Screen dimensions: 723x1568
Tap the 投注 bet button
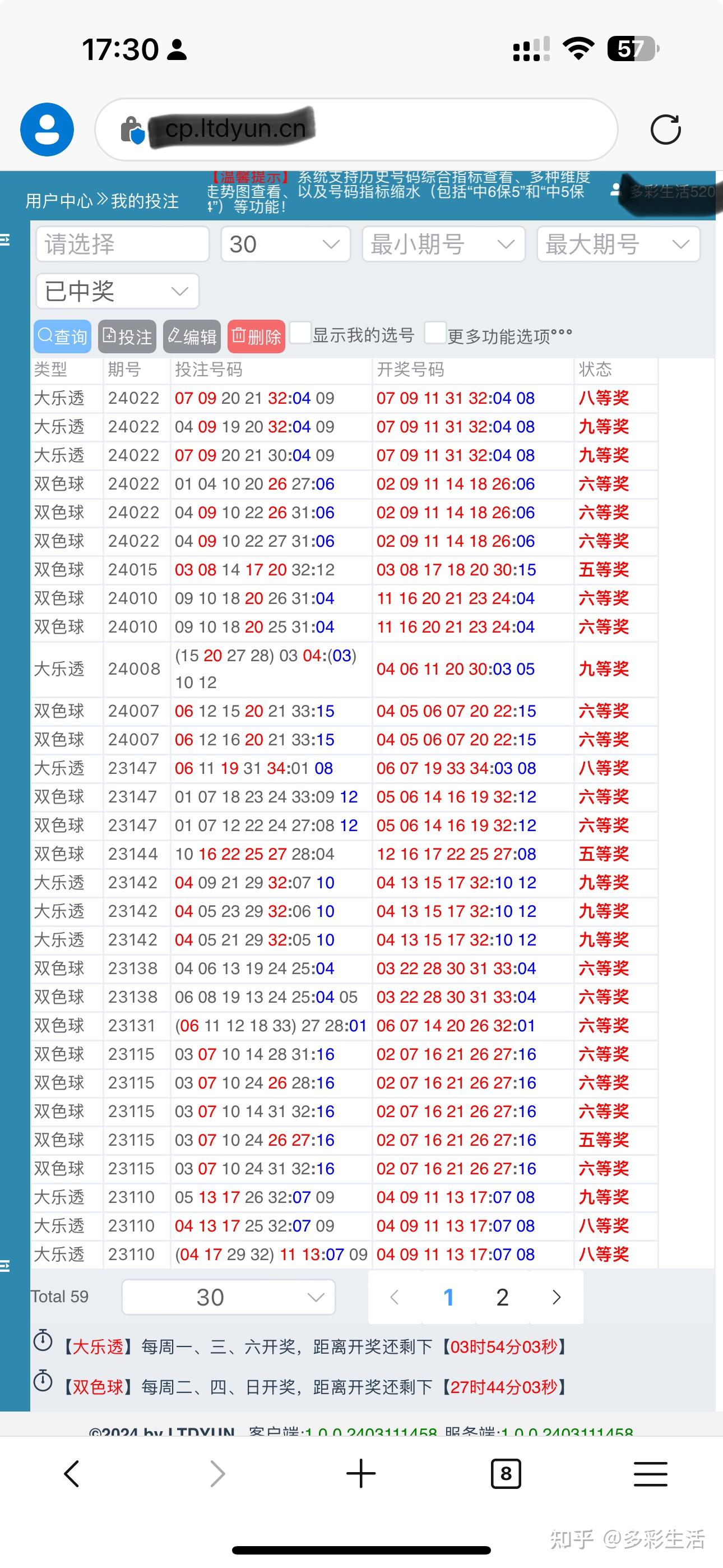click(127, 336)
